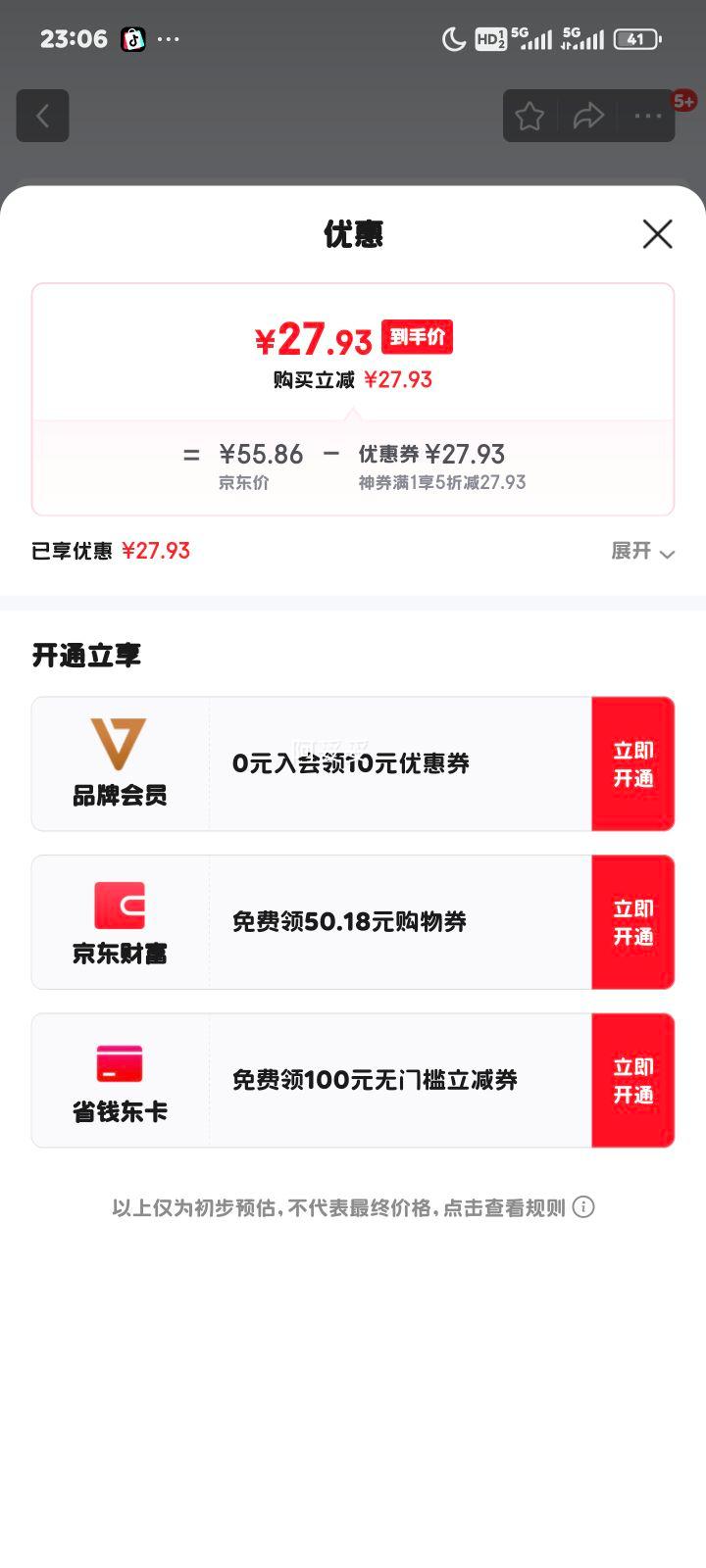Go back with the top-left arrow
The height and width of the screenshot is (1568, 706).
click(x=42, y=116)
